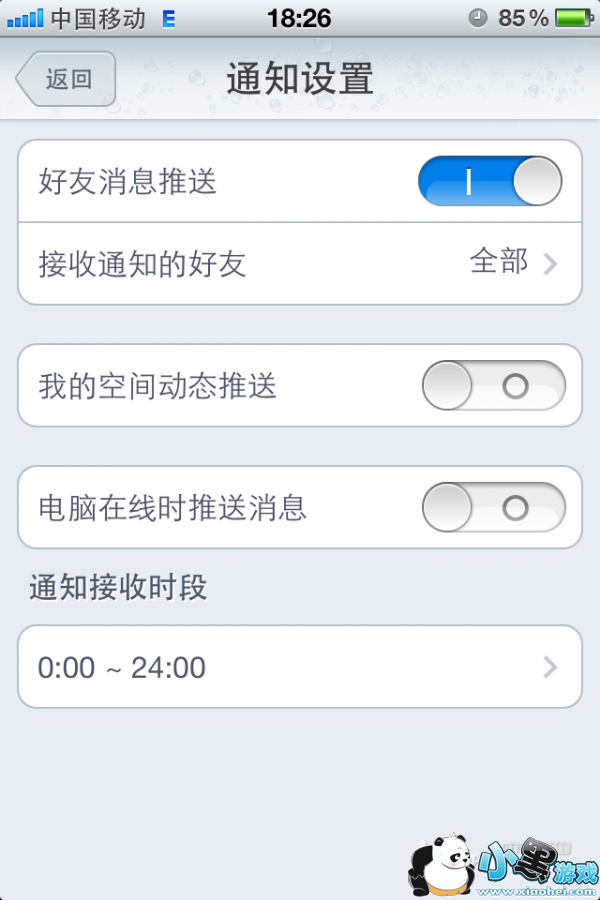The height and width of the screenshot is (900, 600).
Task: Turn on 电脑在线时推送消息
Action: coord(494,508)
